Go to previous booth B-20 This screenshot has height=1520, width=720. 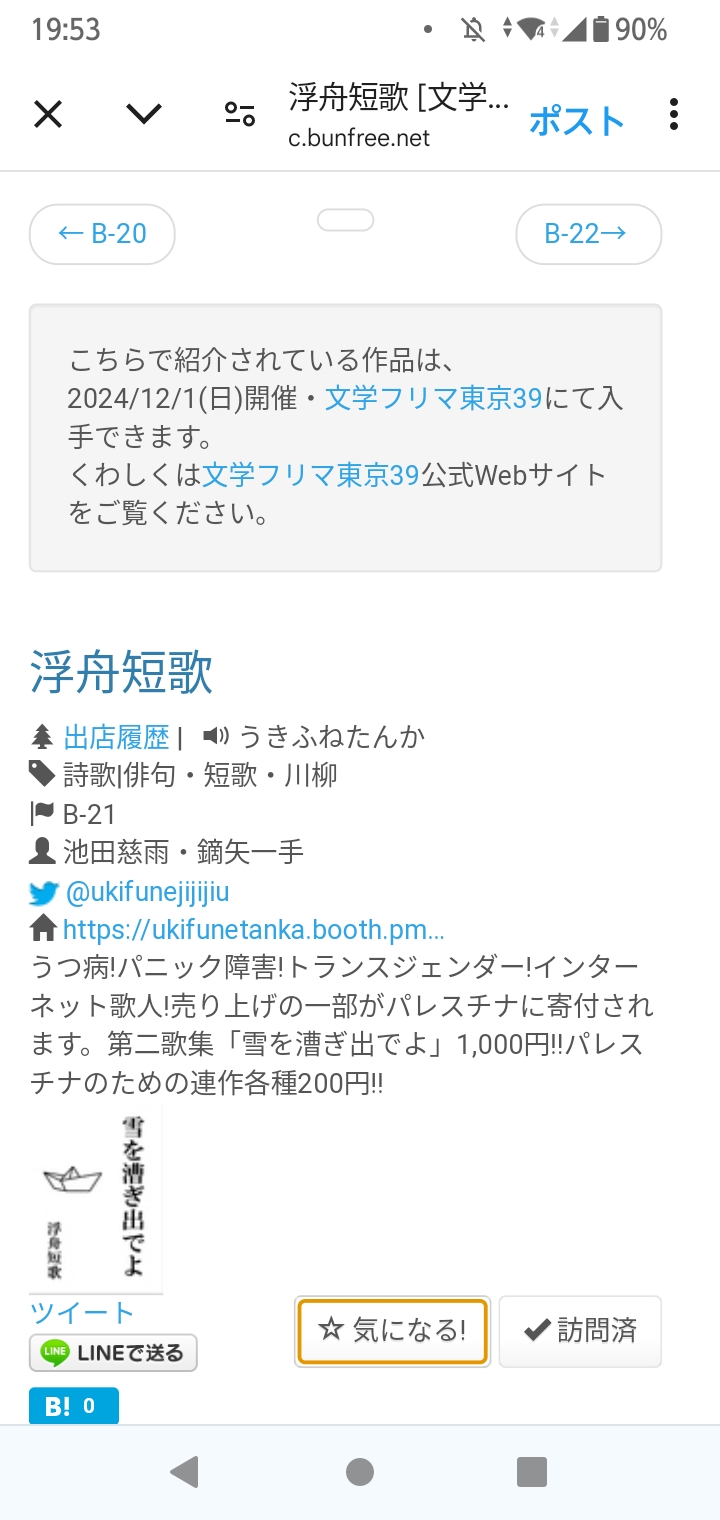(x=103, y=234)
